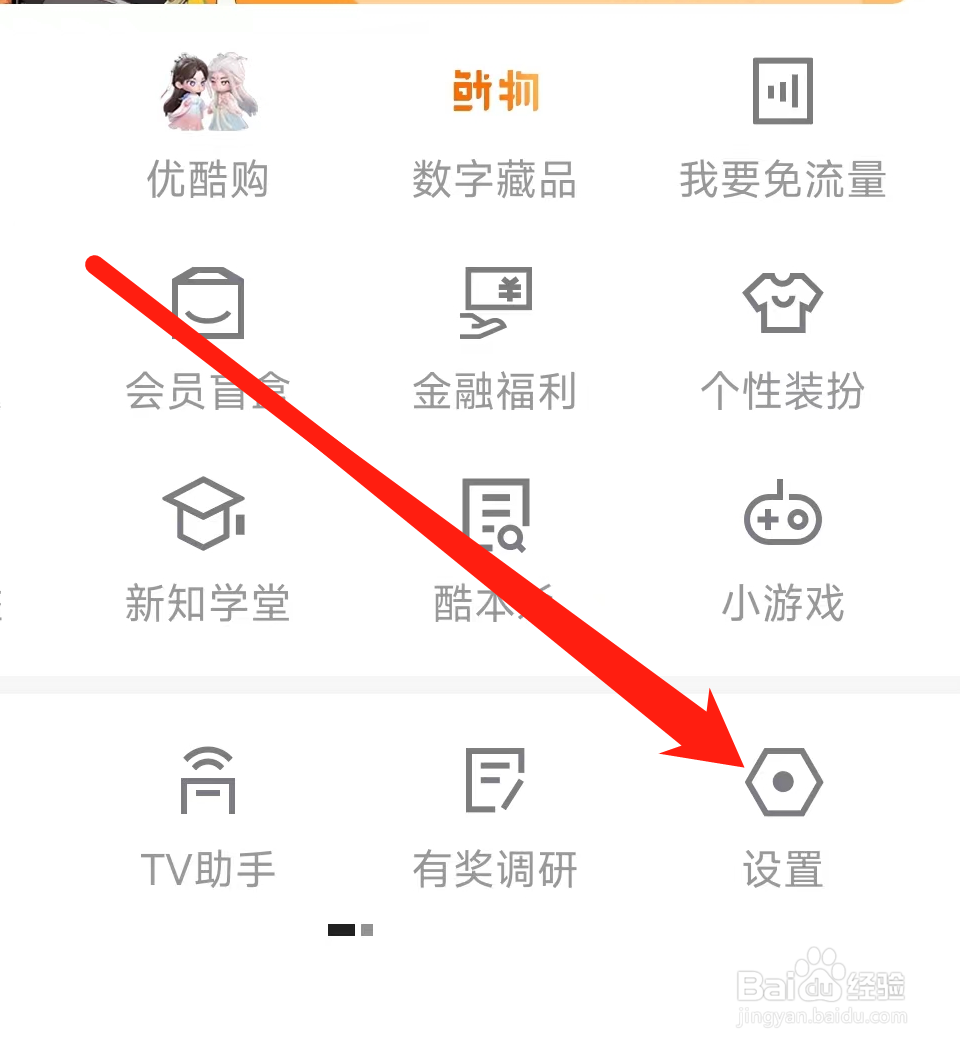Open the 金融福利 finance icon
Image resolution: width=960 pixels, height=1049 pixels.
pyautogui.click(x=494, y=303)
